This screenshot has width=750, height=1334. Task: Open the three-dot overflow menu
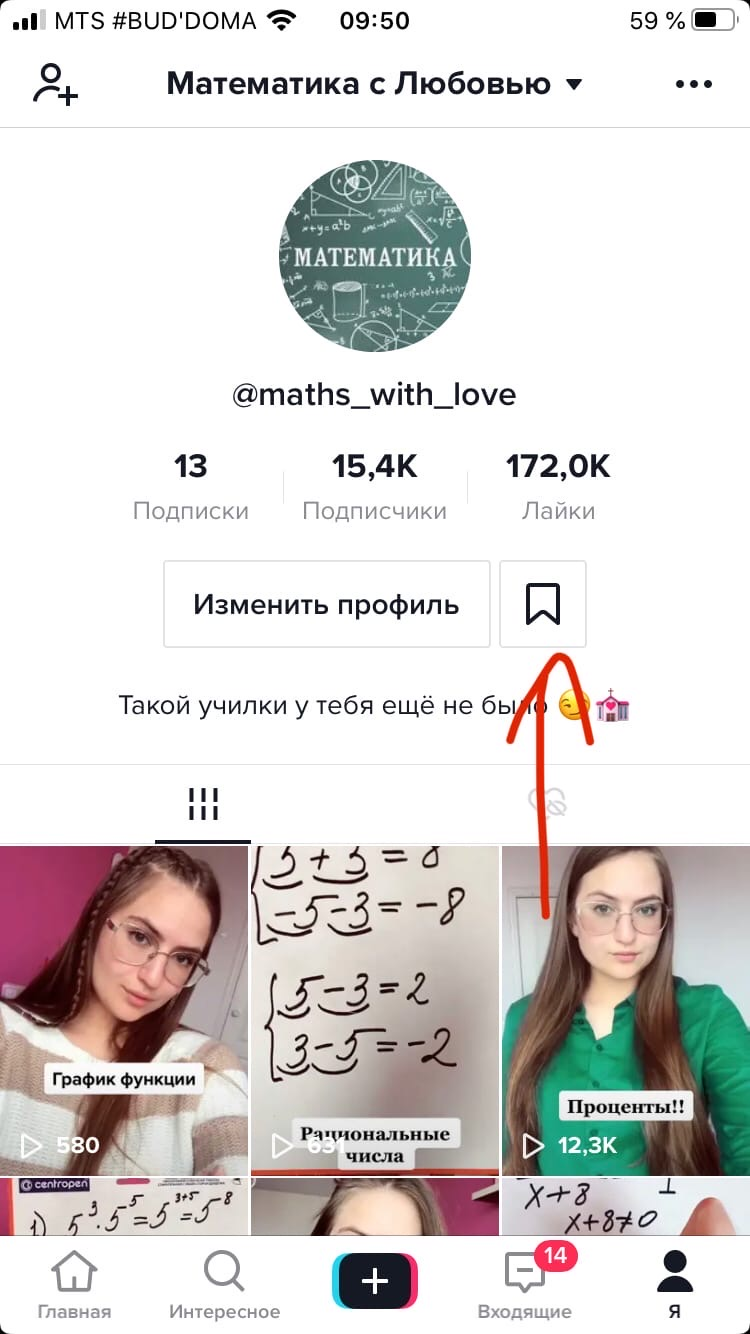coord(694,84)
